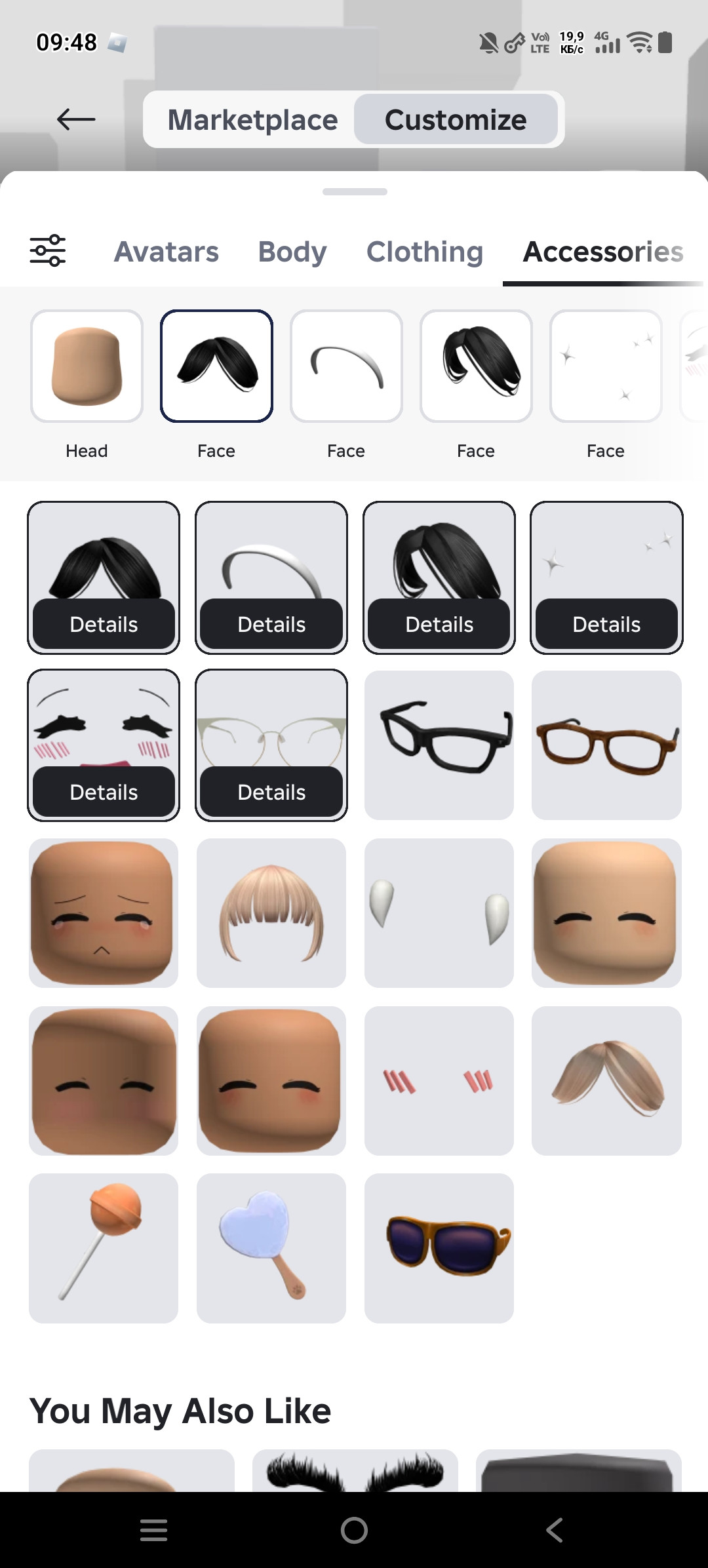Tap the system home button

click(354, 1531)
